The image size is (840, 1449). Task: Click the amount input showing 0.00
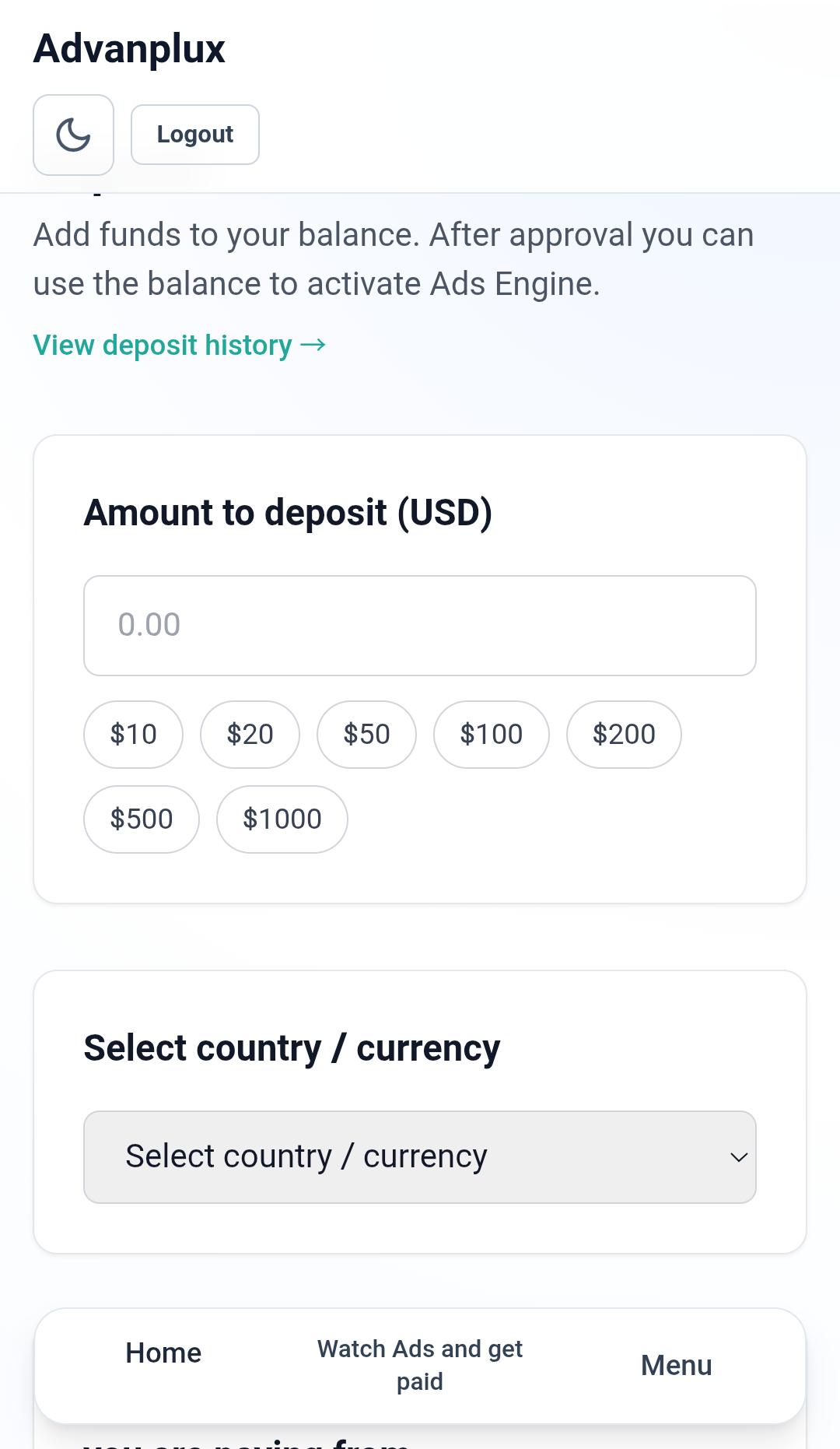pyautogui.click(x=420, y=625)
